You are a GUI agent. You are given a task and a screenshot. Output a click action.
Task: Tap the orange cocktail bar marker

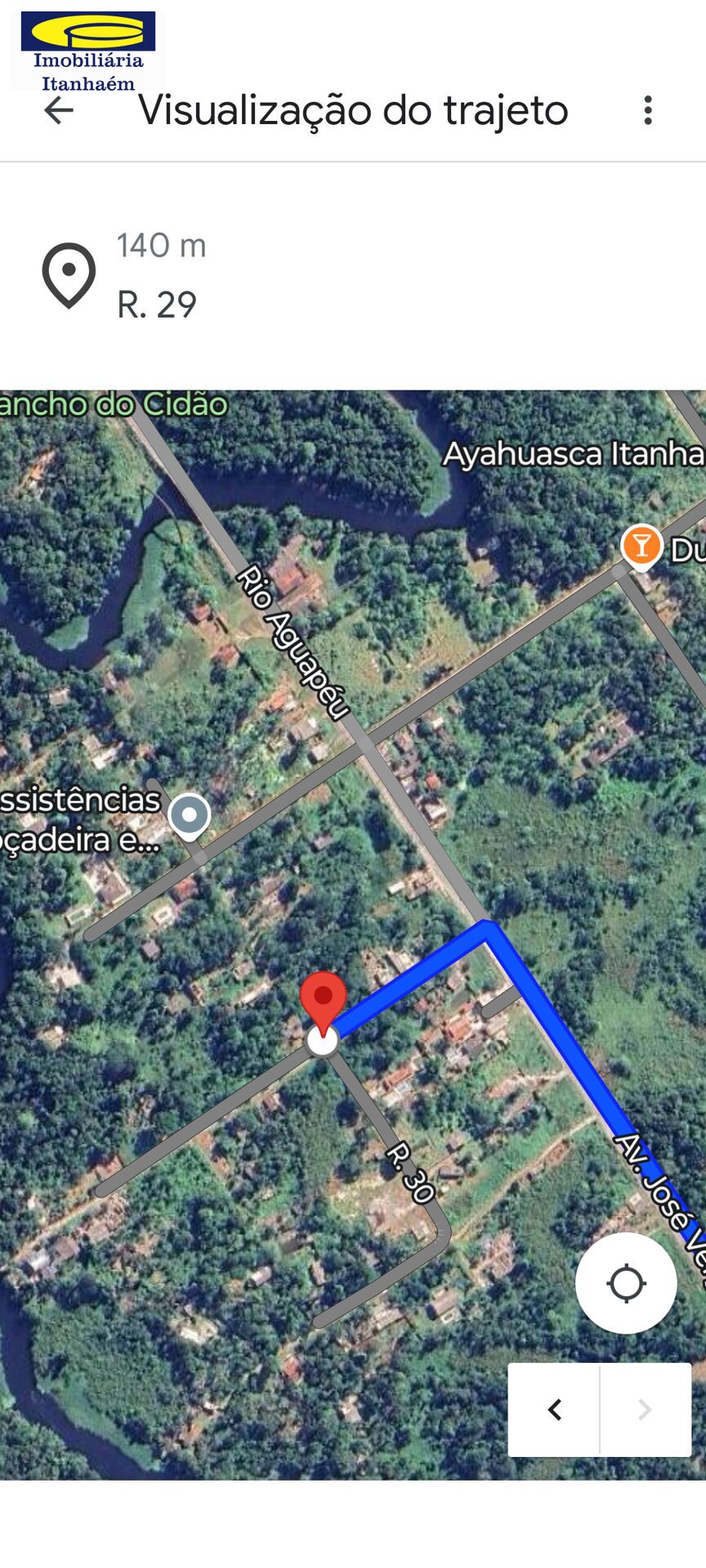click(641, 545)
